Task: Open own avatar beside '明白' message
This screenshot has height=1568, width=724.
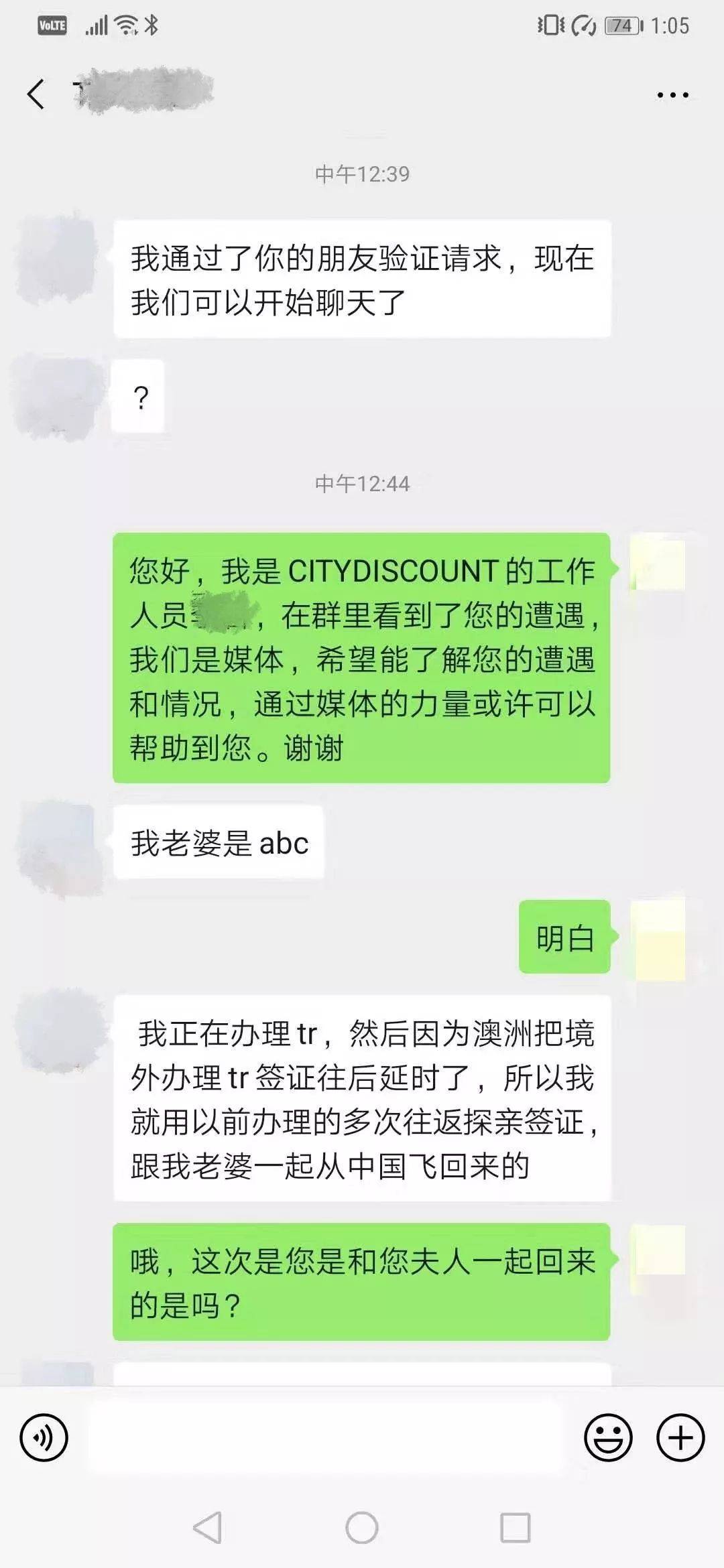Action: coord(658,939)
